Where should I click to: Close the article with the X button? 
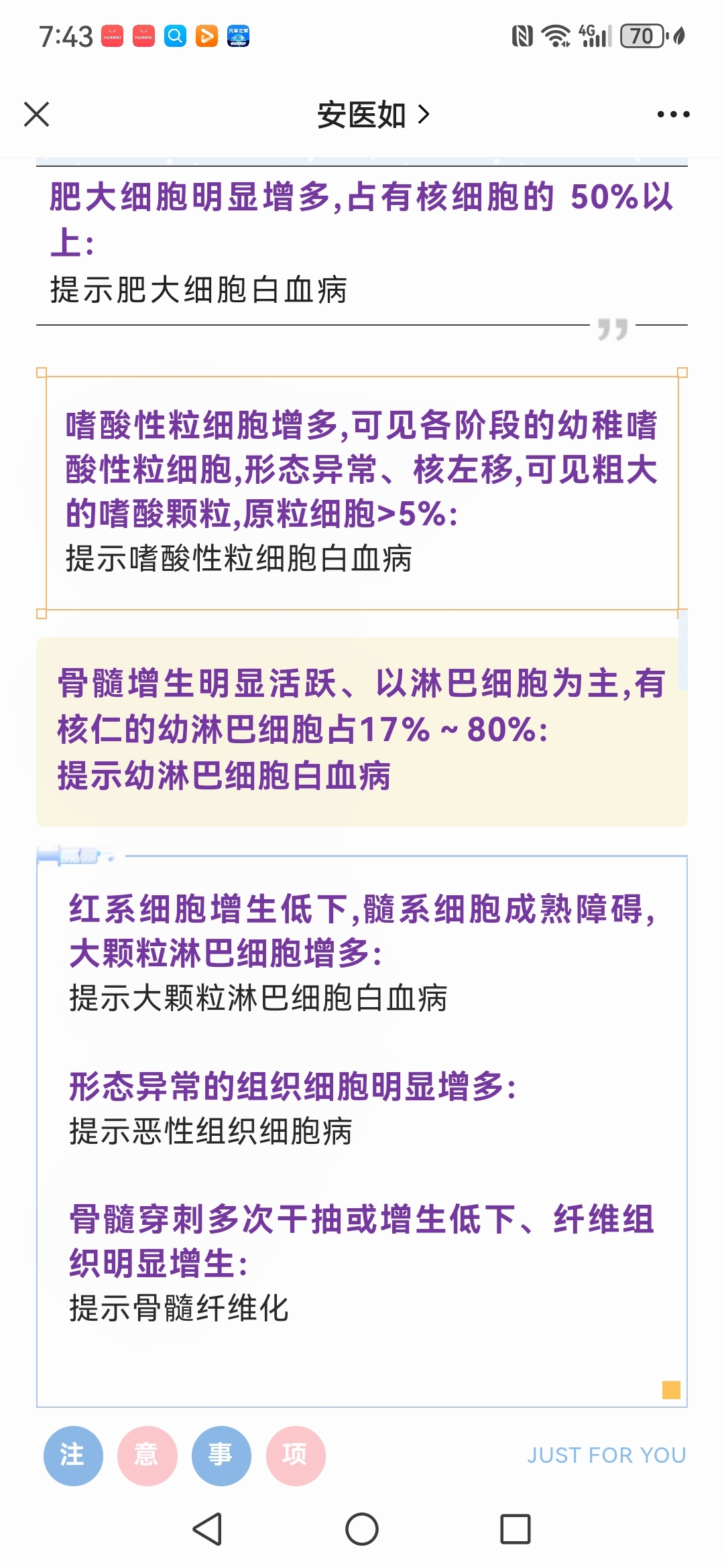tap(37, 114)
